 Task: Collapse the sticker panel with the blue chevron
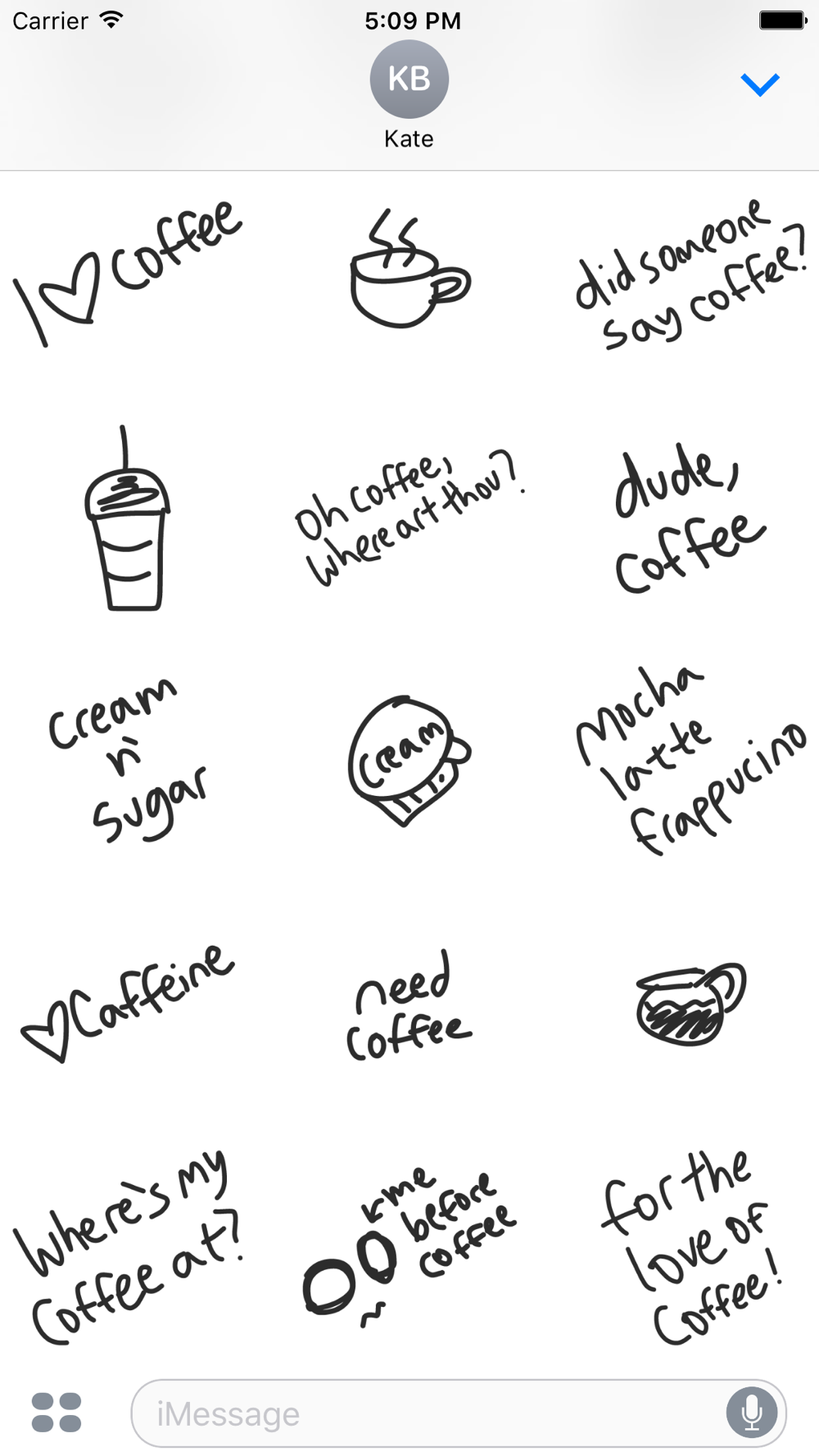point(760,84)
